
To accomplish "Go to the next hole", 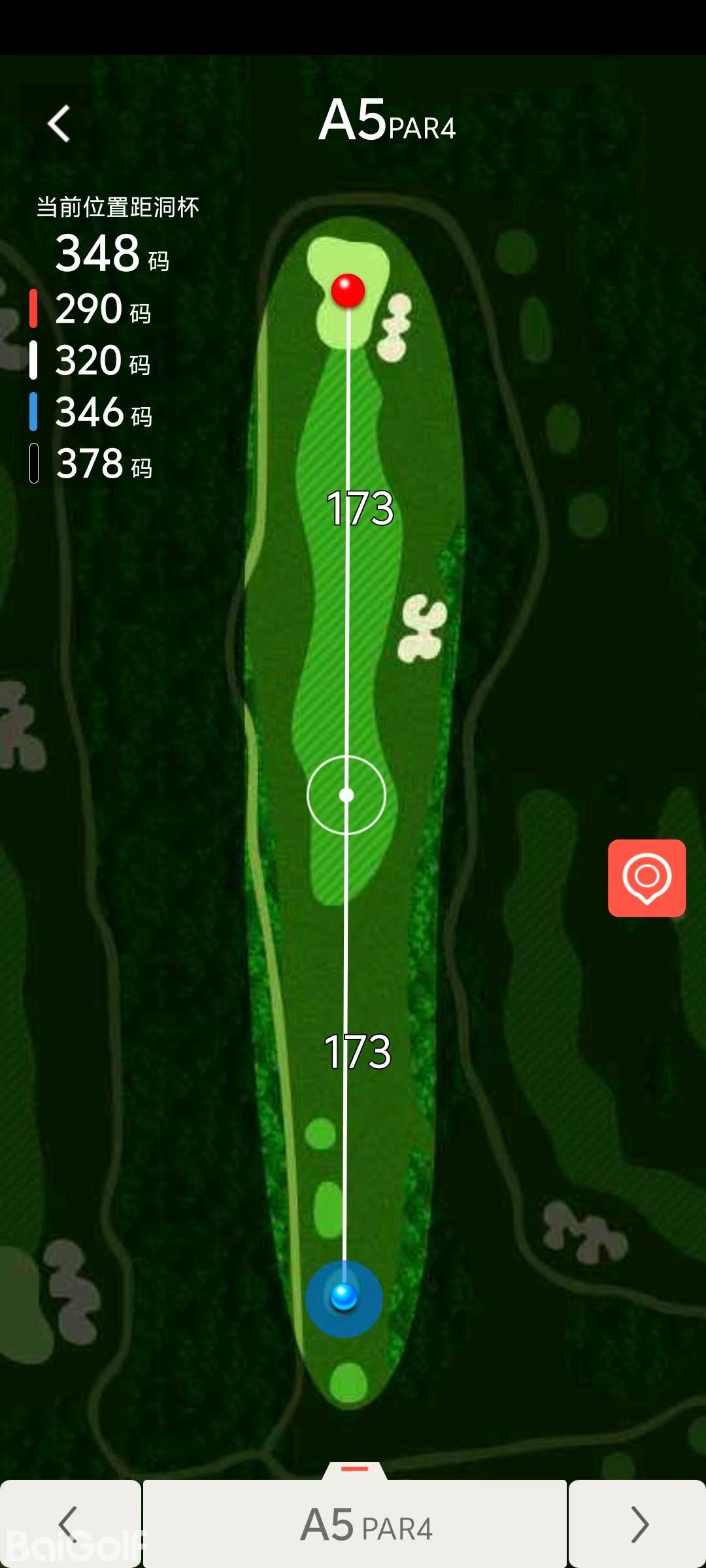I will tap(638, 1524).
